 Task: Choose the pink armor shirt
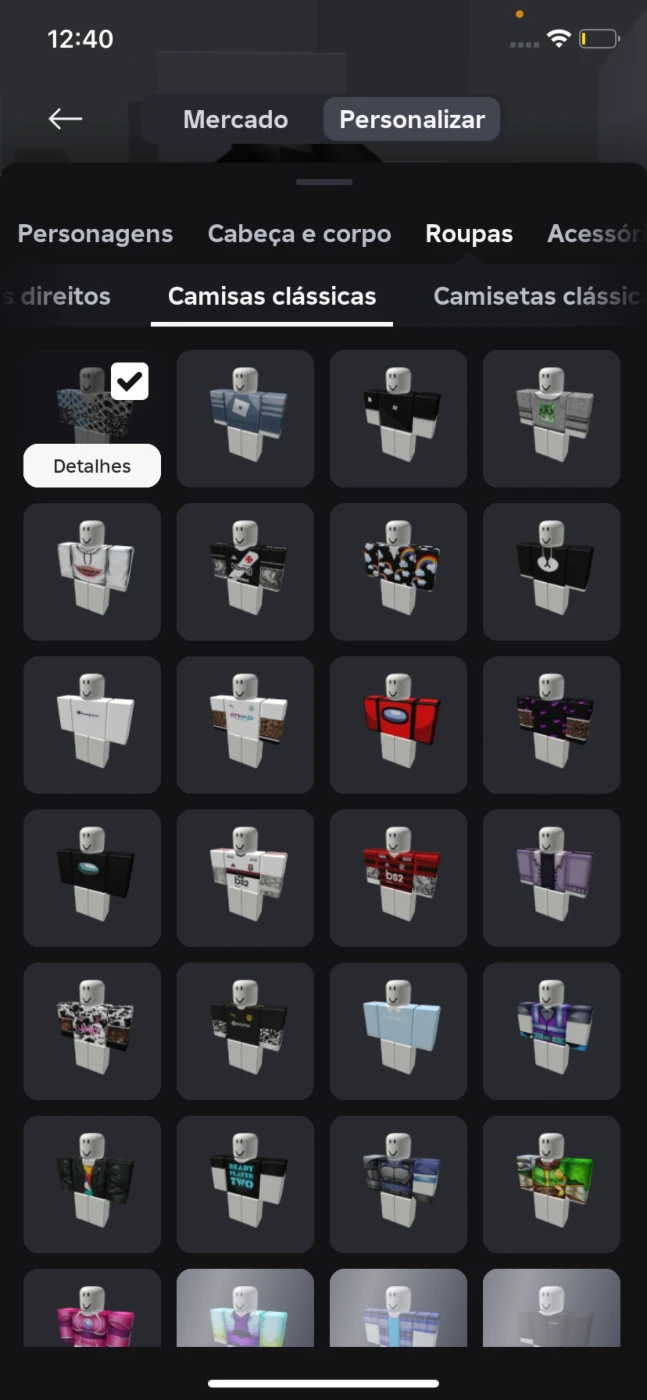[92, 1308]
